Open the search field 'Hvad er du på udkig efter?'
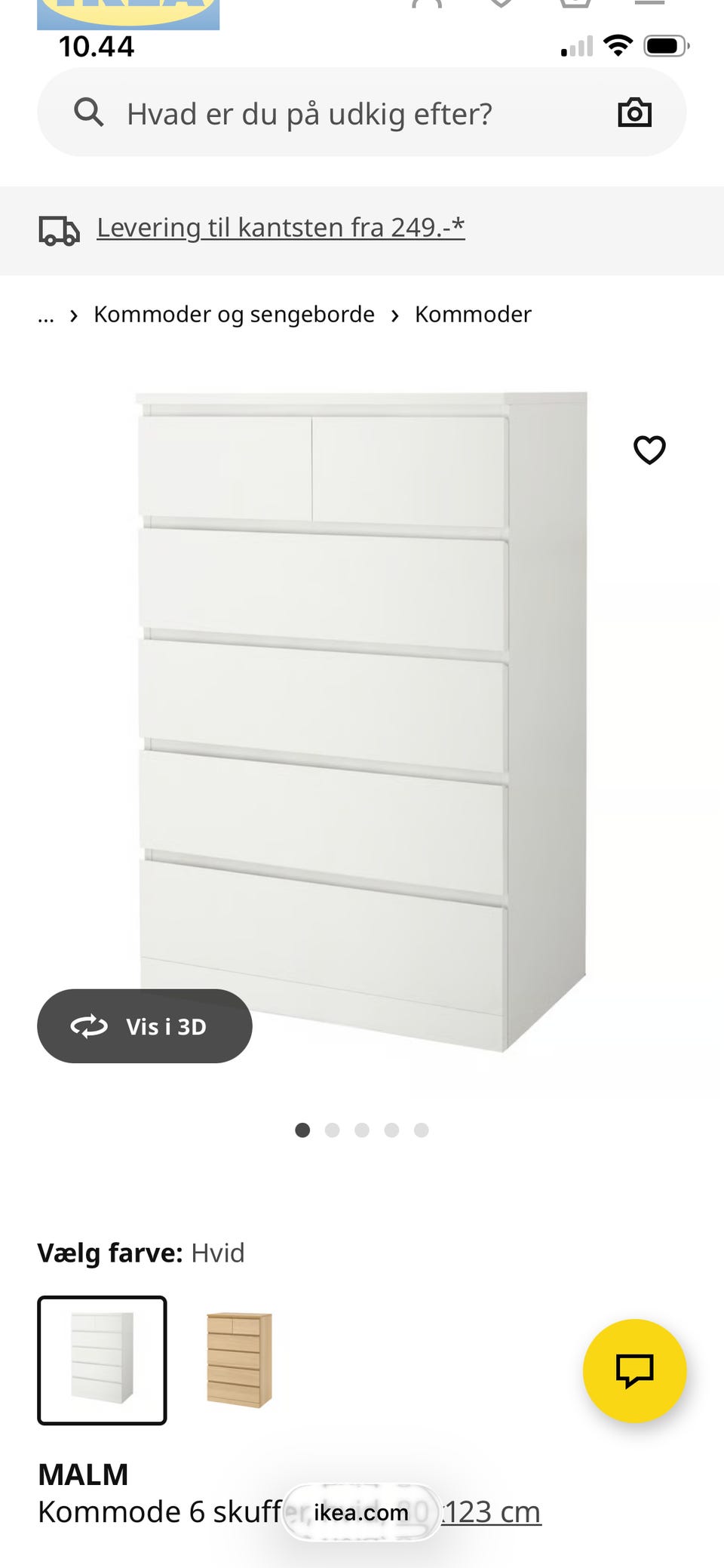Screen dimensions: 724x1568 [309, 114]
